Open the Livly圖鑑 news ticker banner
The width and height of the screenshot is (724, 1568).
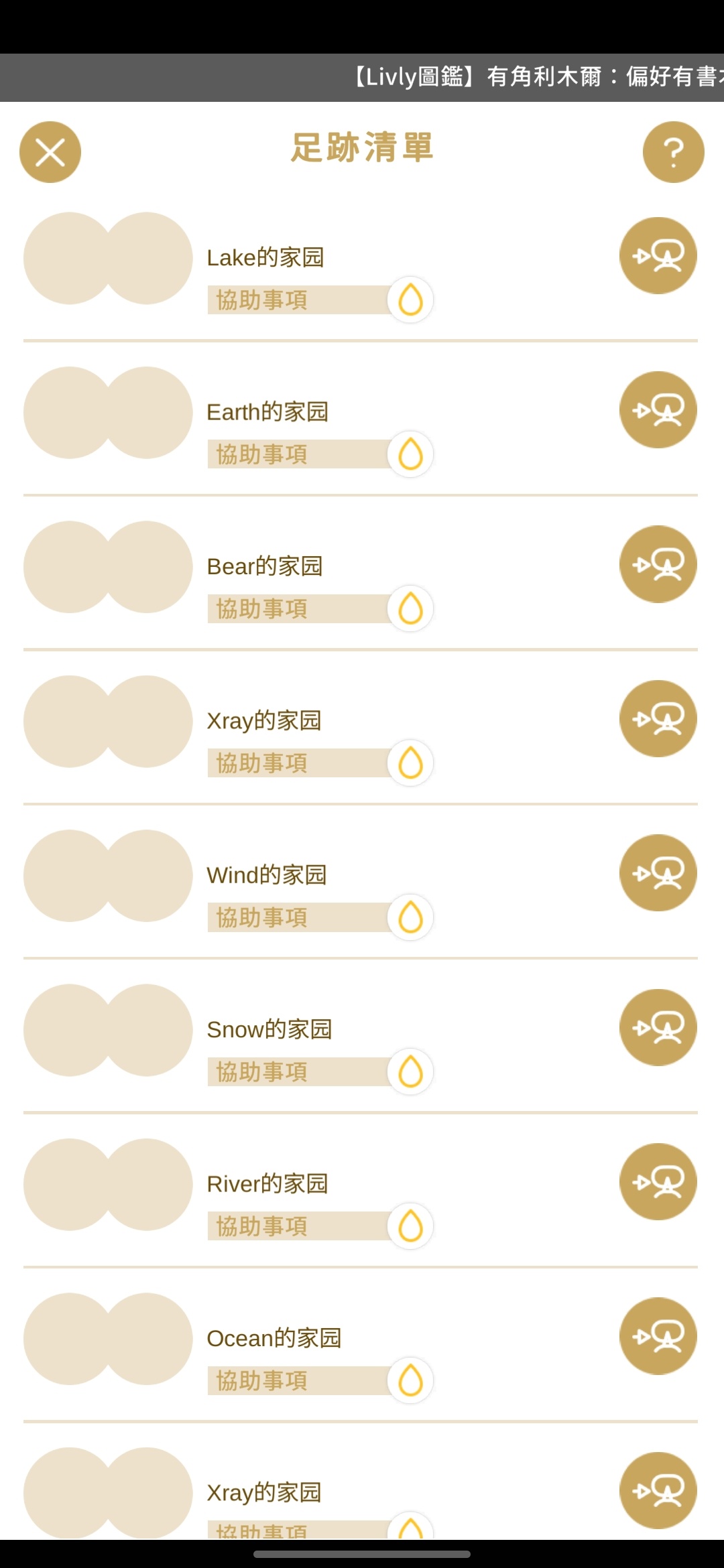coord(362,78)
